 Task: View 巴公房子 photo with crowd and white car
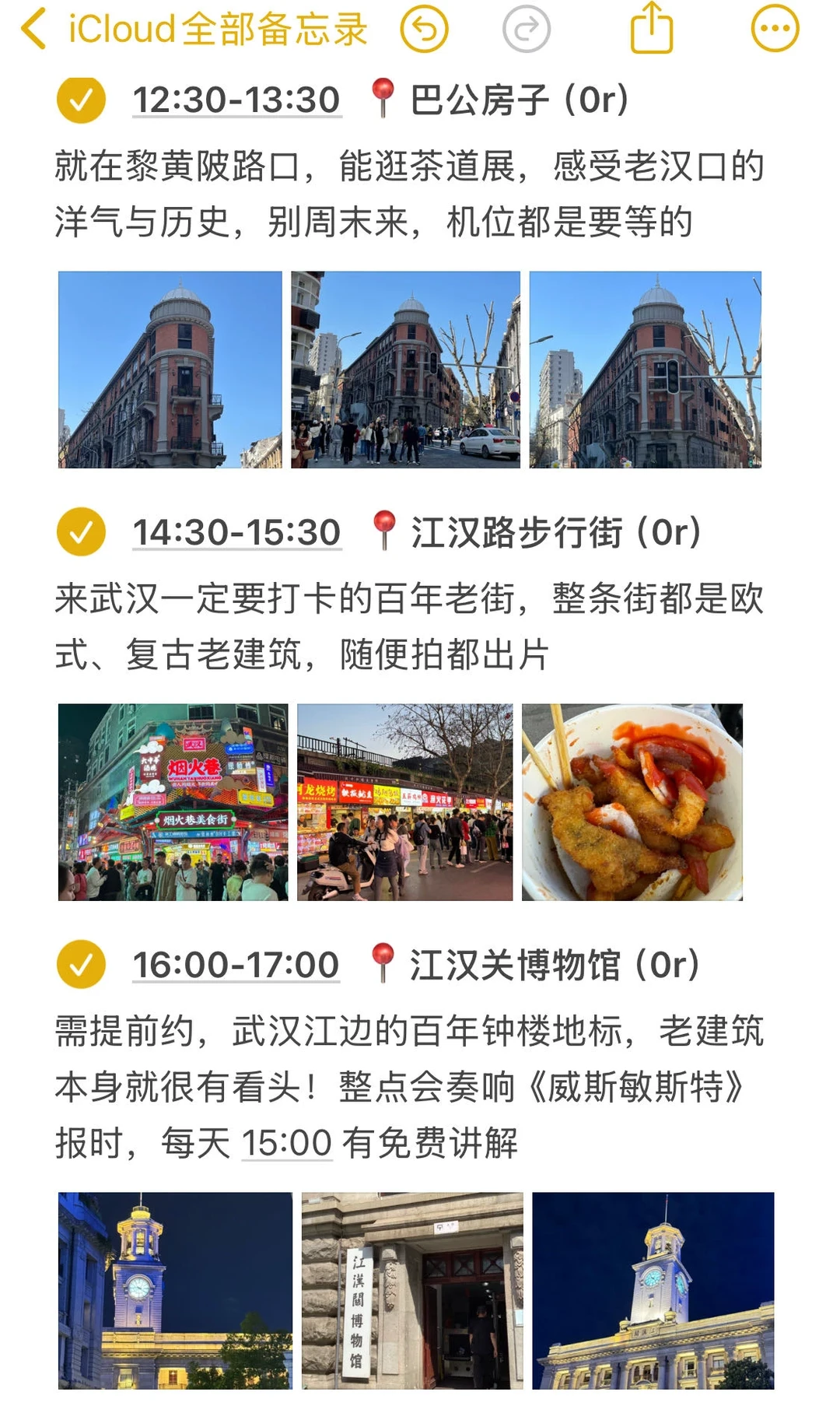pyautogui.click(x=405, y=370)
